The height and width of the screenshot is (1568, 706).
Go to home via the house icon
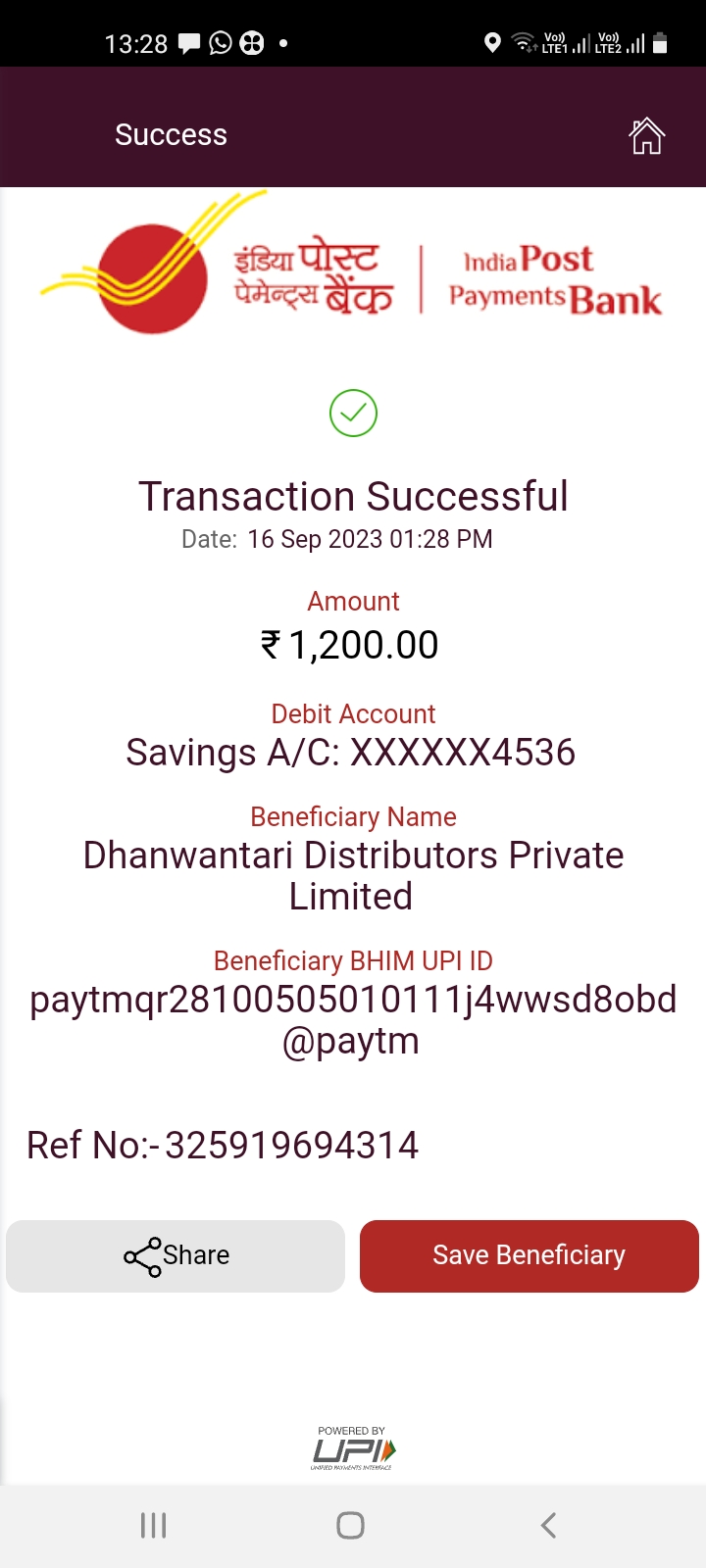pyautogui.click(x=646, y=135)
